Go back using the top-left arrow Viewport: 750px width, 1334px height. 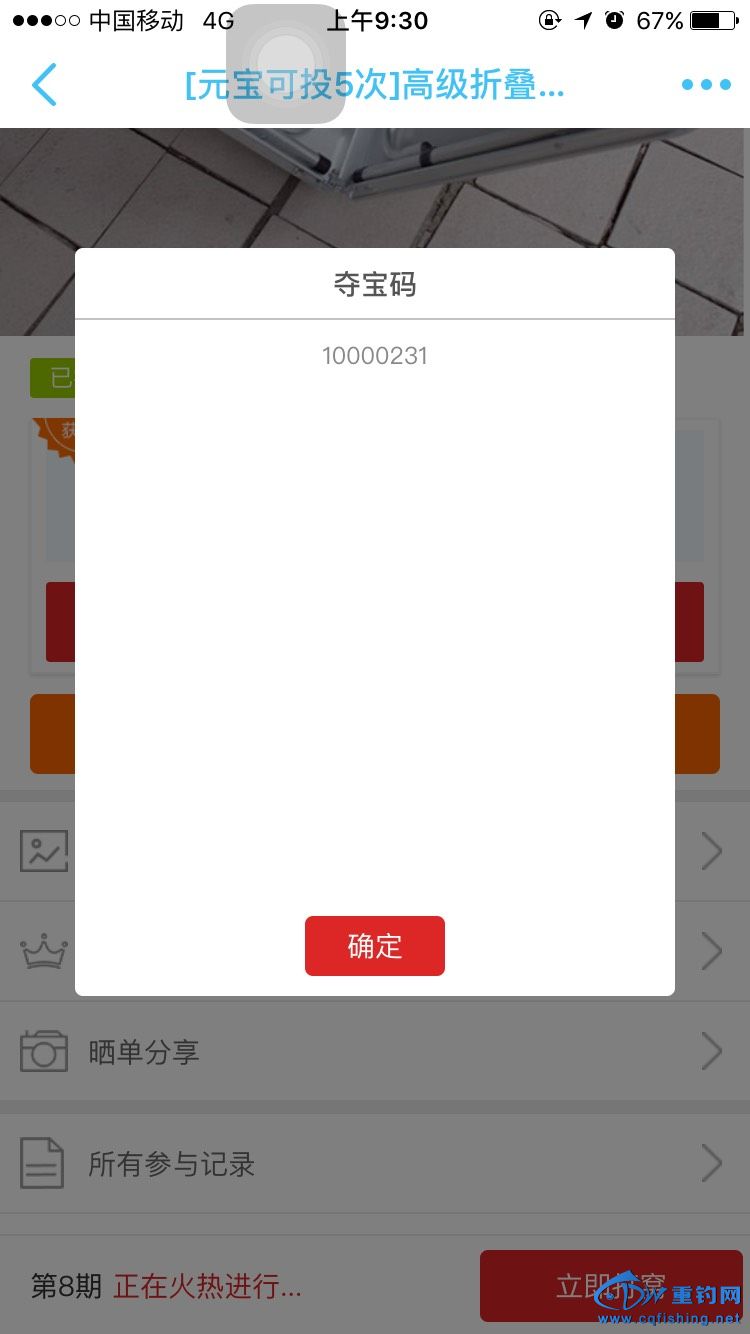click(x=44, y=85)
